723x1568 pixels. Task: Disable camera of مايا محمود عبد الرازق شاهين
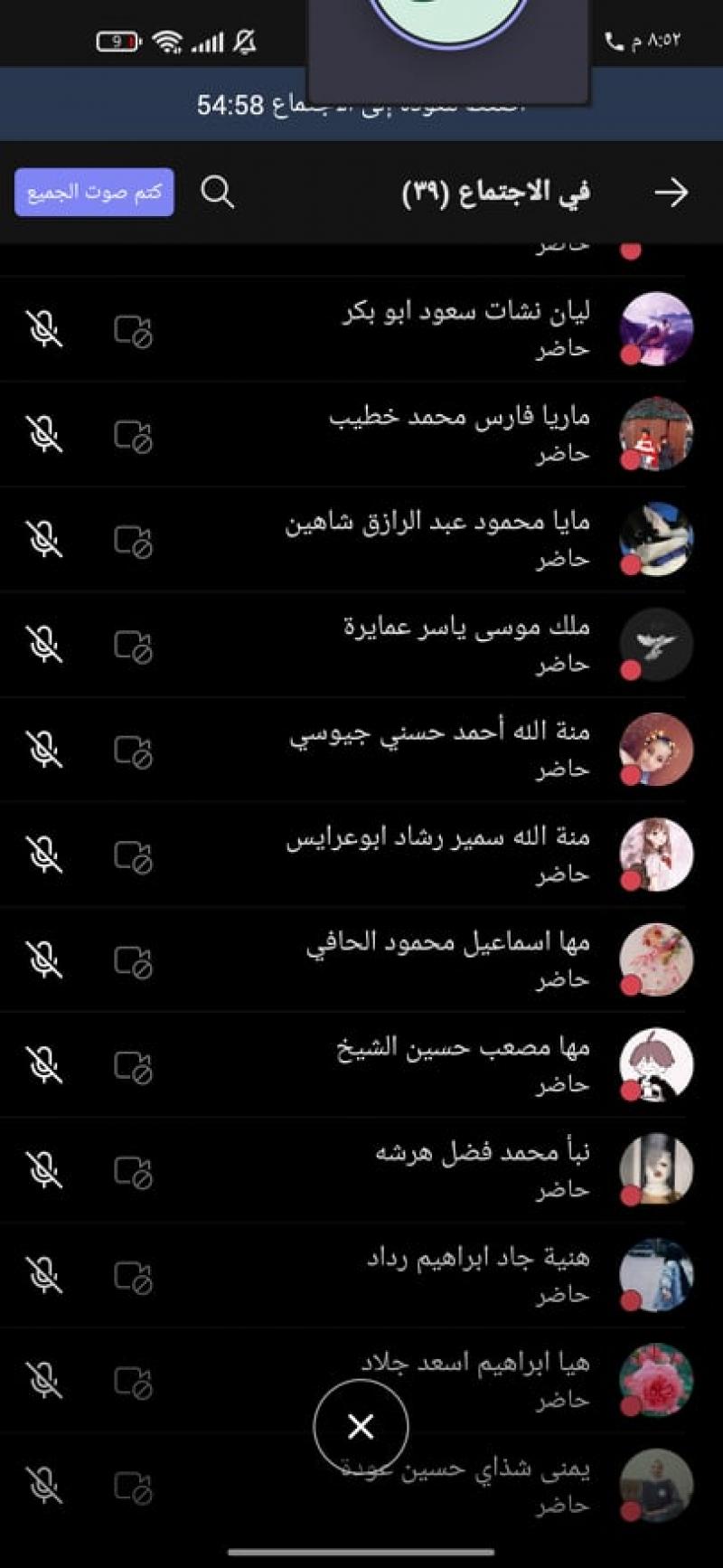(134, 541)
